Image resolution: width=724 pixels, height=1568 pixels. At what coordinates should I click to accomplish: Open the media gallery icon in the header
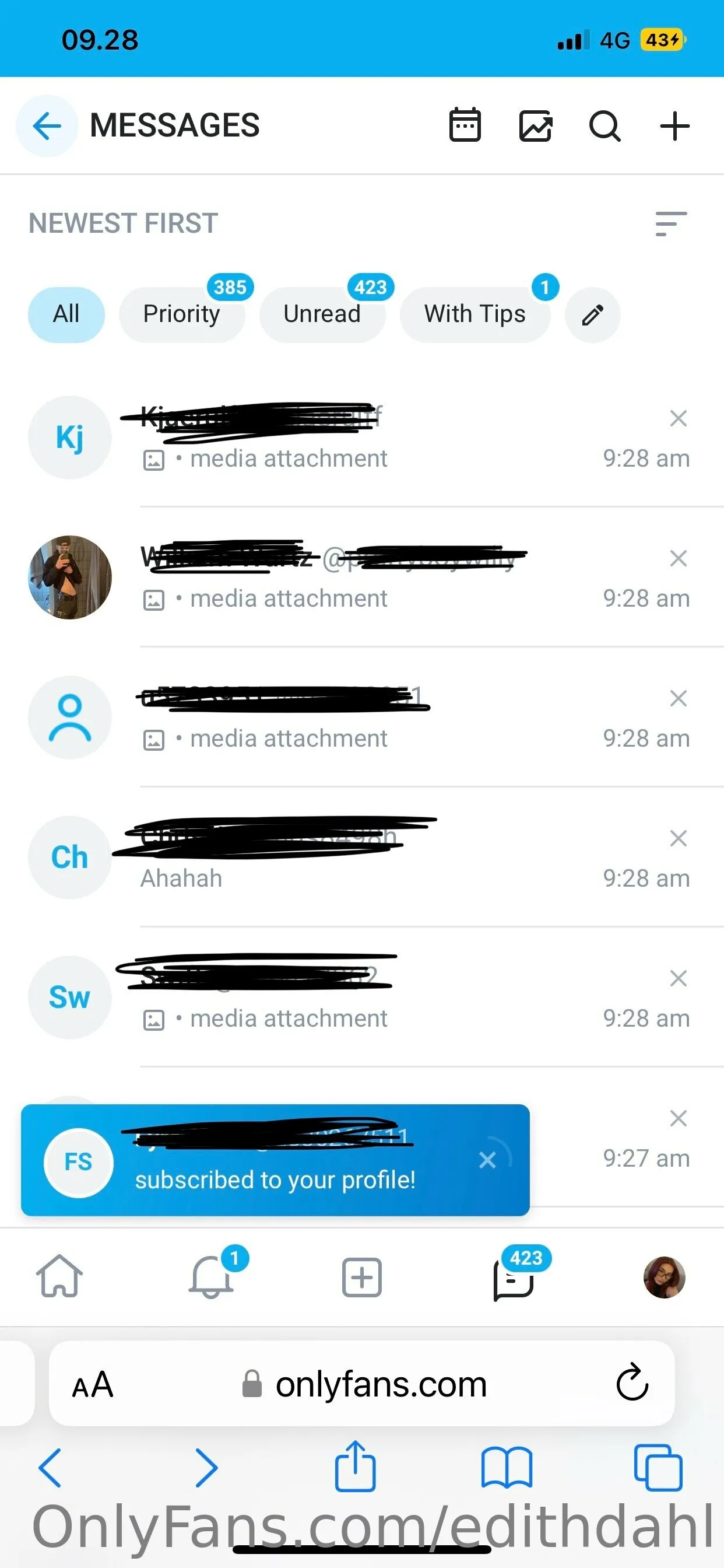point(535,126)
